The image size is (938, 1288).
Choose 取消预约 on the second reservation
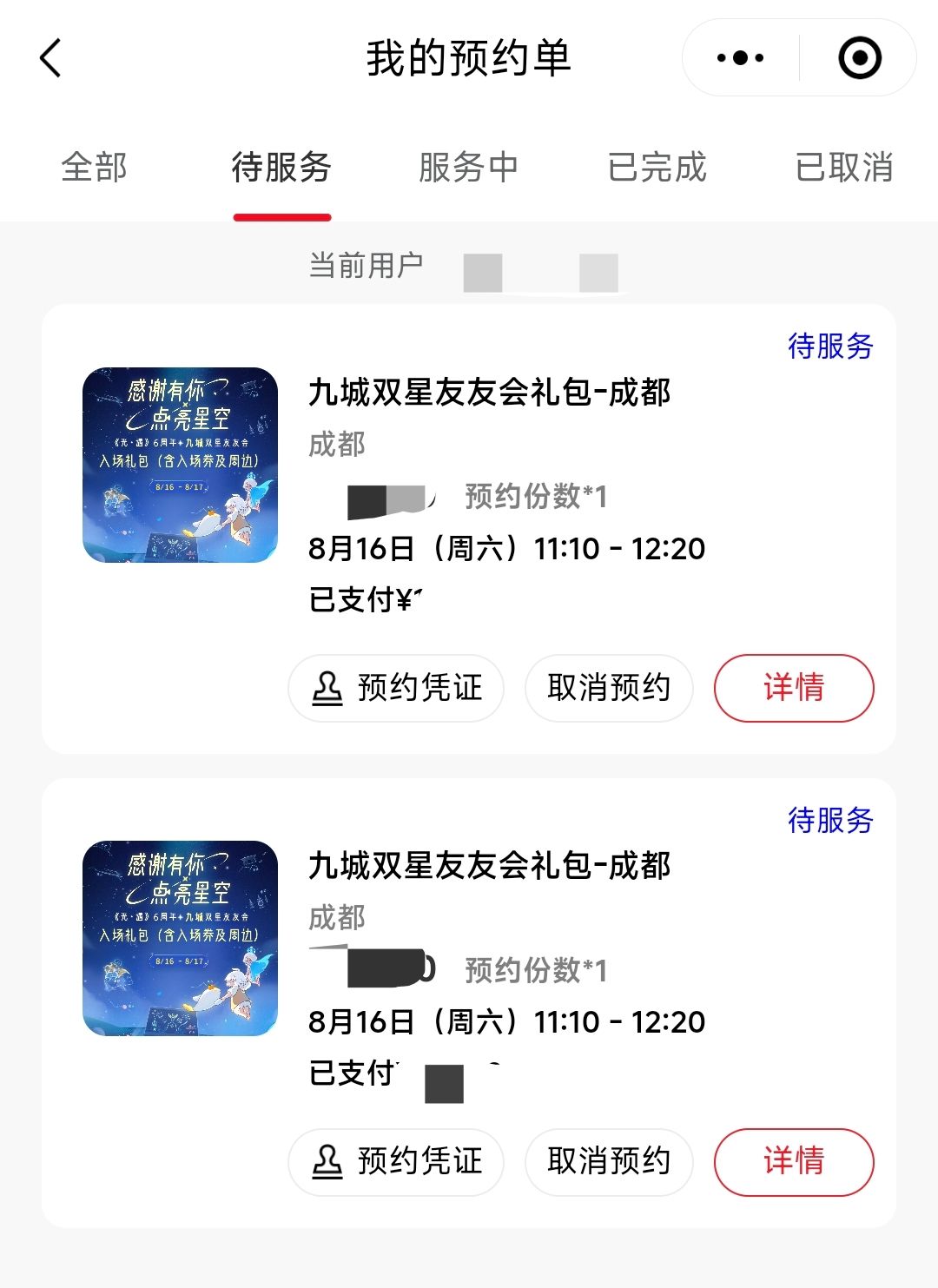pyautogui.click(x=609, y=1161)
